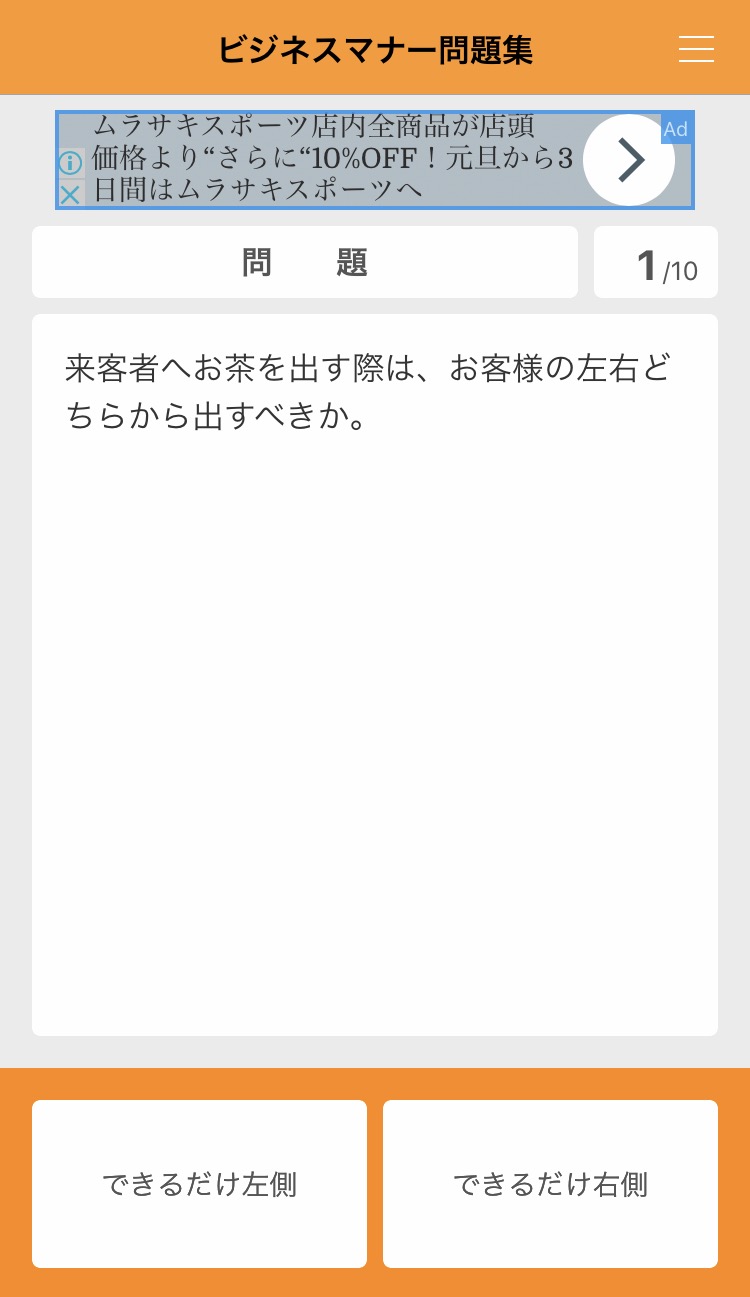
Task: Choose the answer できるだけ右側
Action: (550, 1184)
